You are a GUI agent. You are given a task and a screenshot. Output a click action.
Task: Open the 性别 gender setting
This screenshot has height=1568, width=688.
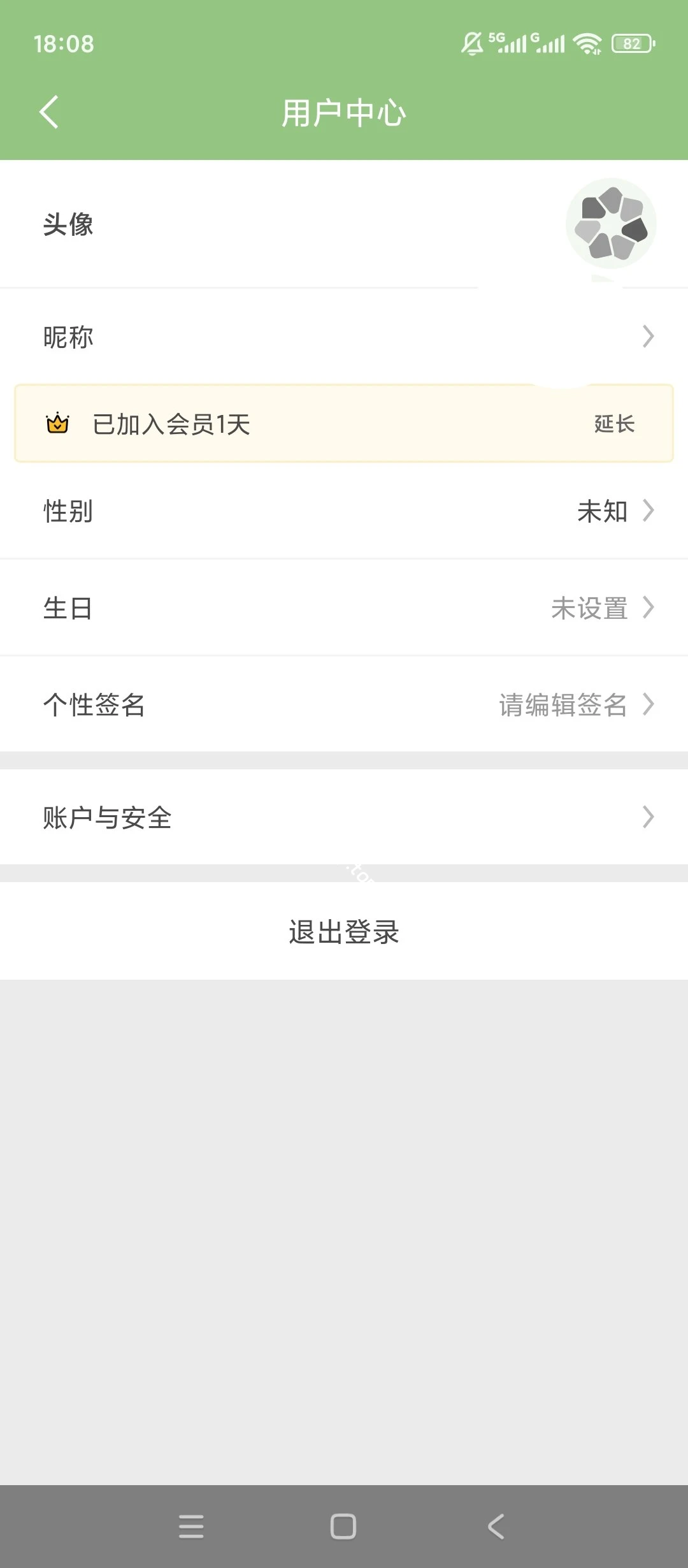344,511
